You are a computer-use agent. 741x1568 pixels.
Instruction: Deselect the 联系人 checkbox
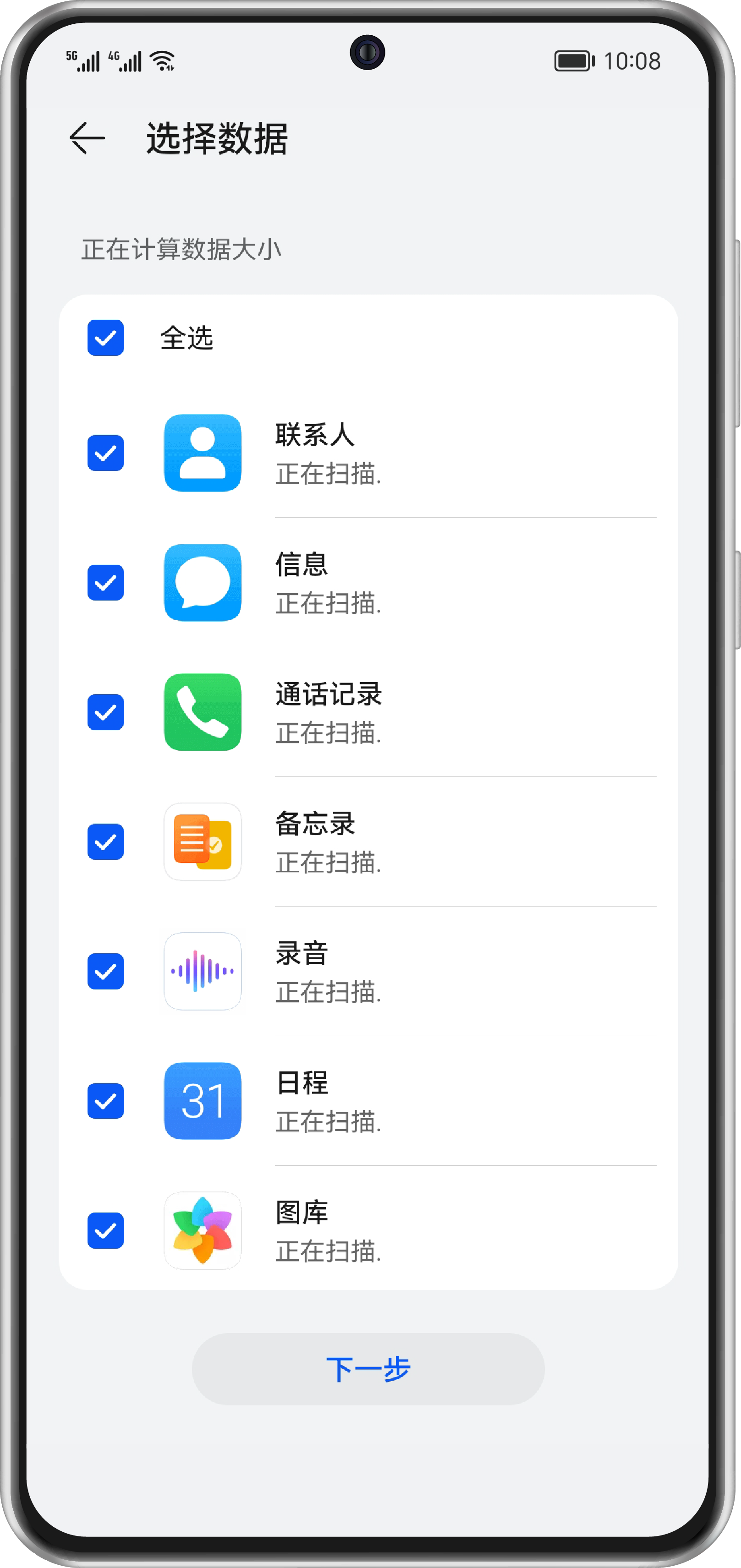click(105, 454)
